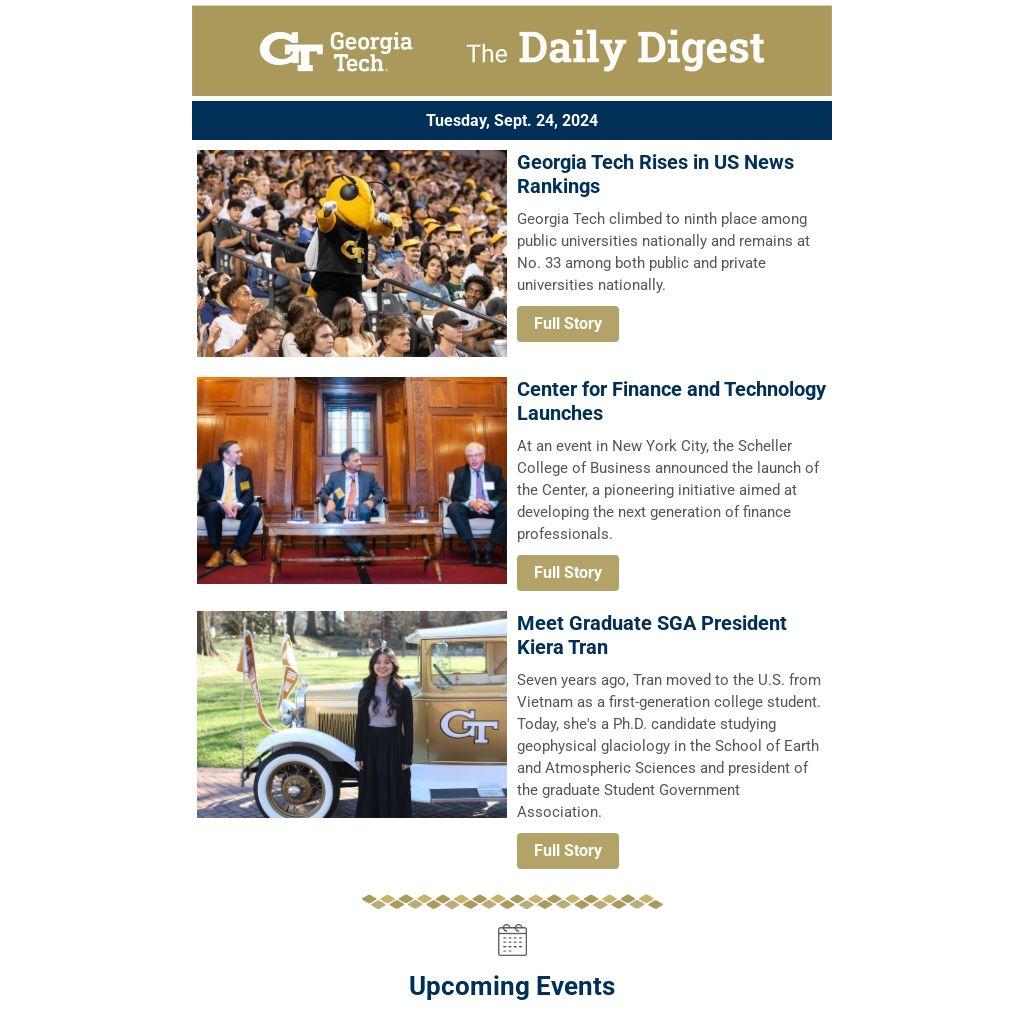Image resolution: width=1024 pixels, height=1024 pixels.
Task: Tap the mascot crowd photo thumbnail
Action: tap(351, 254)
